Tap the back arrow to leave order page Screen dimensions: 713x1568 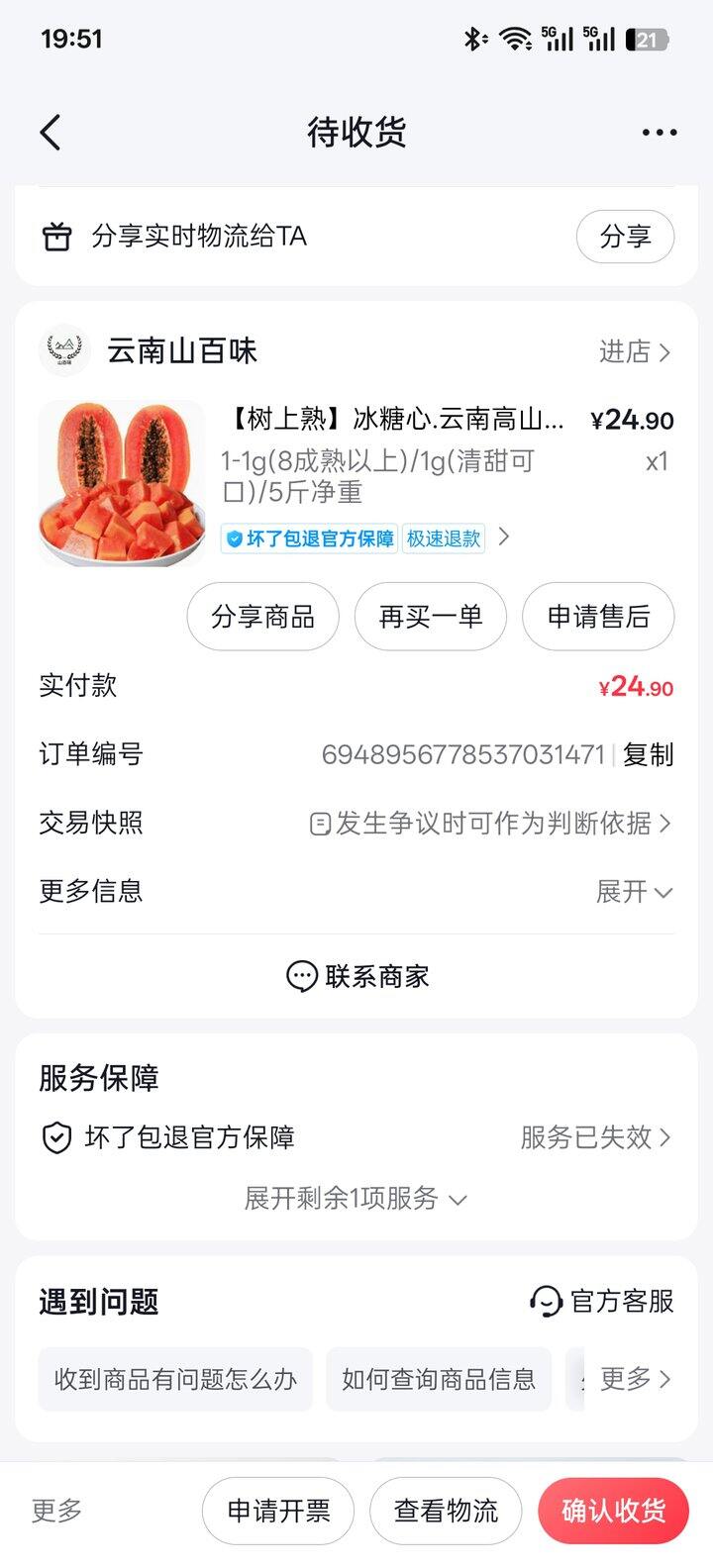[x=51, y=132]
